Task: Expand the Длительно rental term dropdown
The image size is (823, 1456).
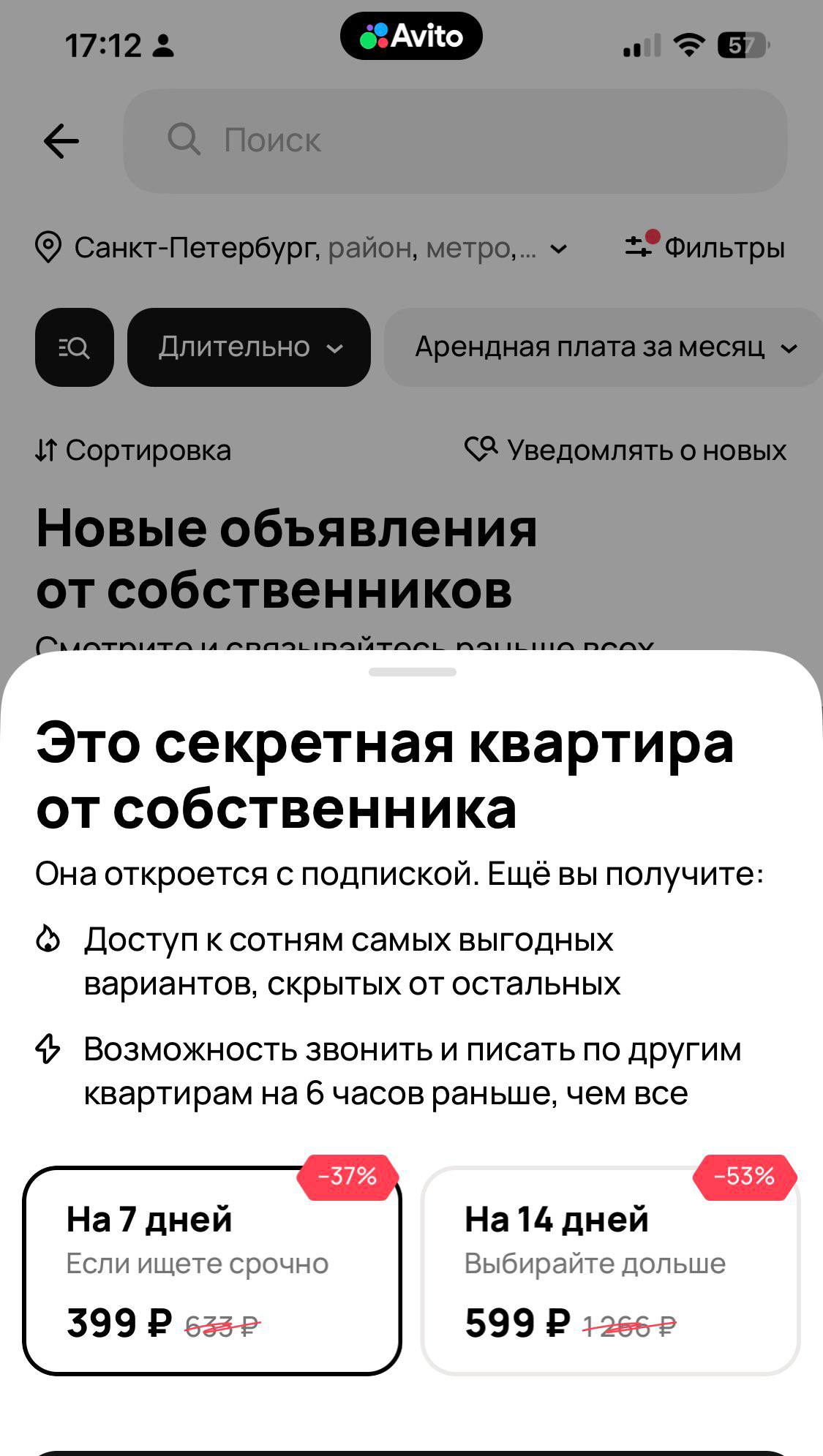Action: click(x=249, y=347)
